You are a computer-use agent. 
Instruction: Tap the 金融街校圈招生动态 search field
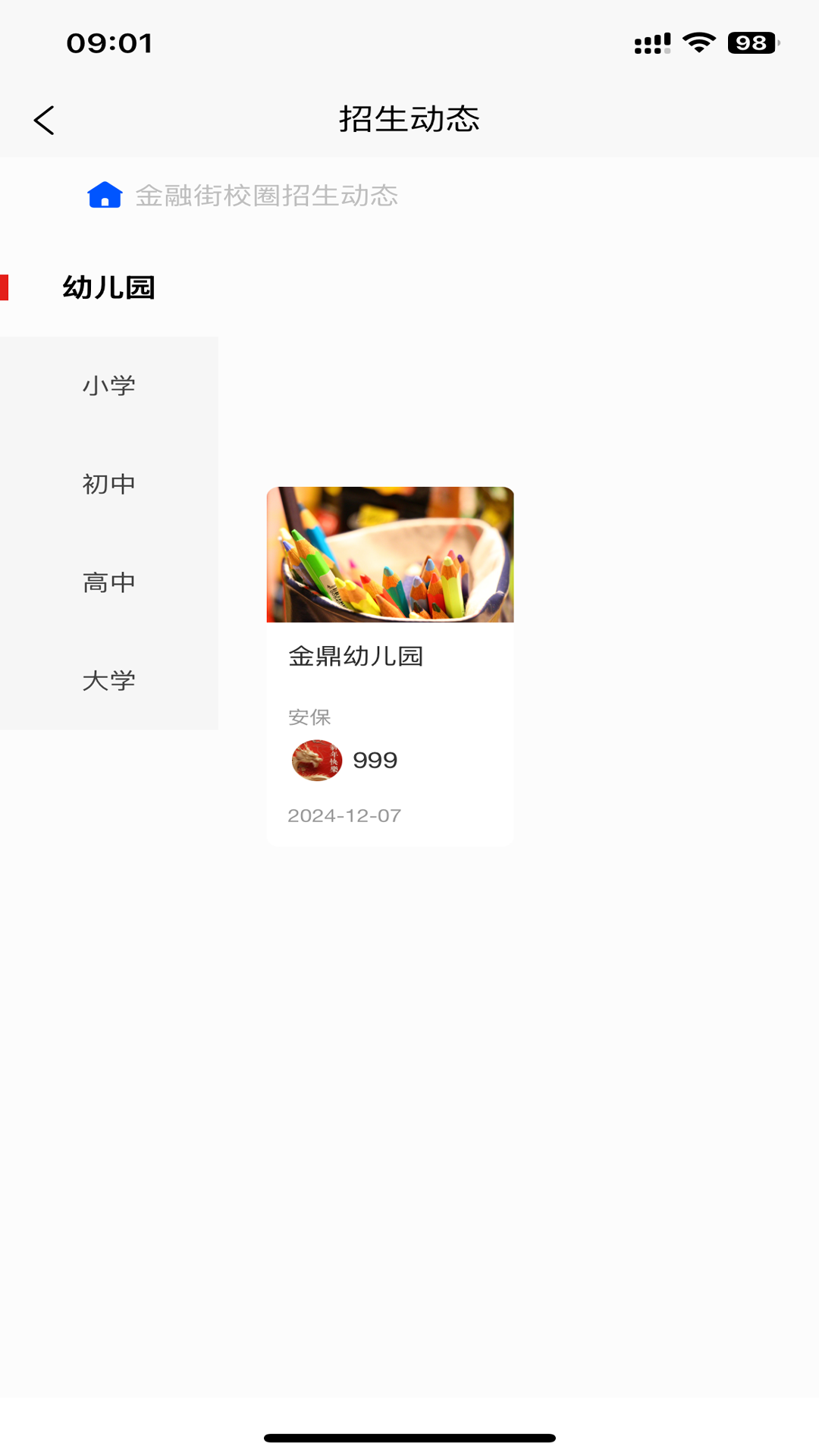(267, 196)
